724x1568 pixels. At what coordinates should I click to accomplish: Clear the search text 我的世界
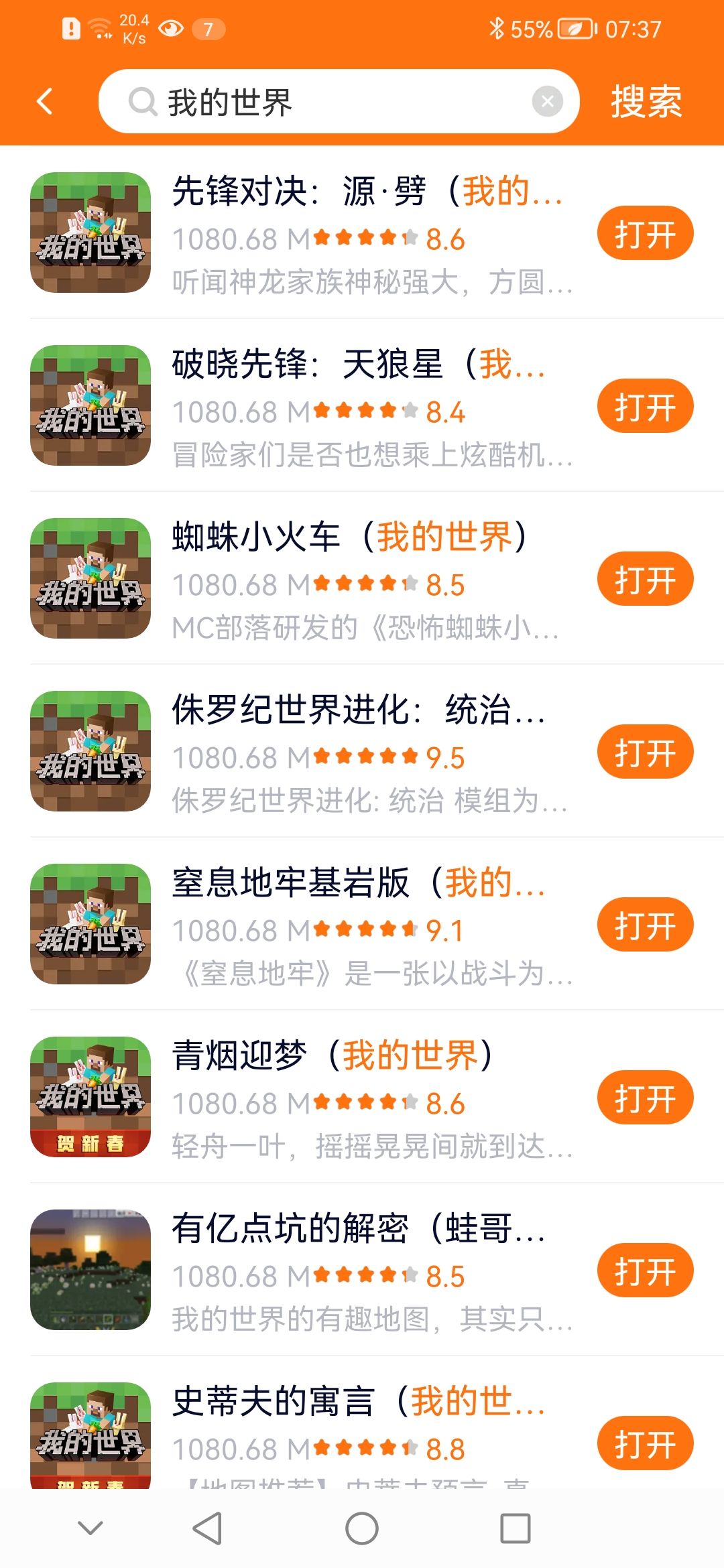(x=547, y=101)
